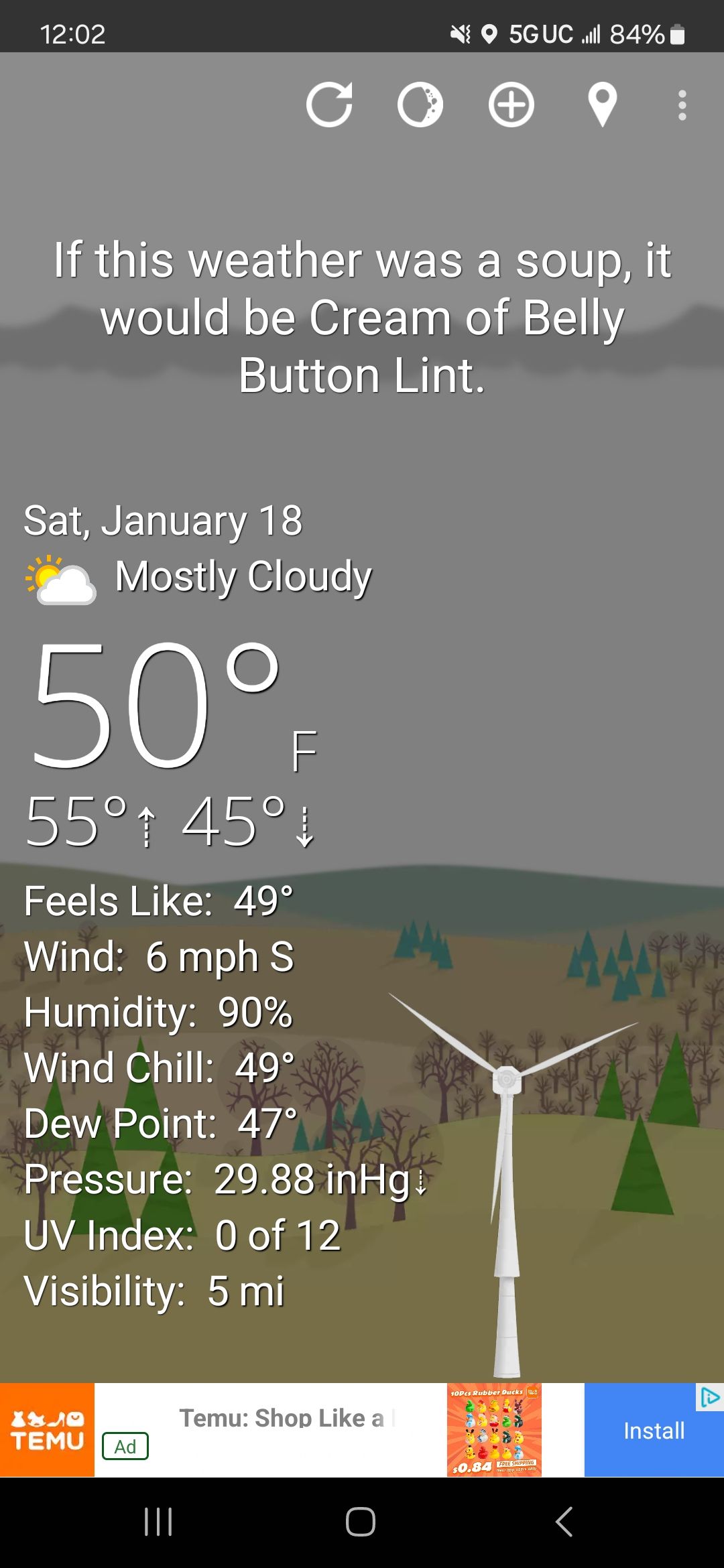
Task: Tap the battery indicator in status bar
Action: coord(676,35)
